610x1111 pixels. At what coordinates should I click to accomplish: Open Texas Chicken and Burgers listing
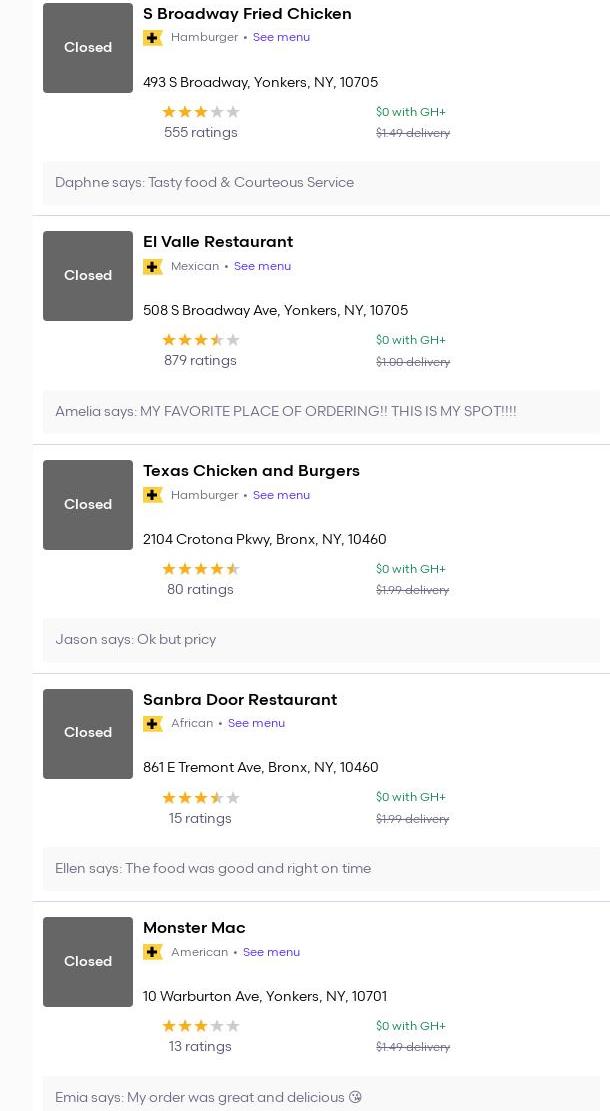pos(251,471)
